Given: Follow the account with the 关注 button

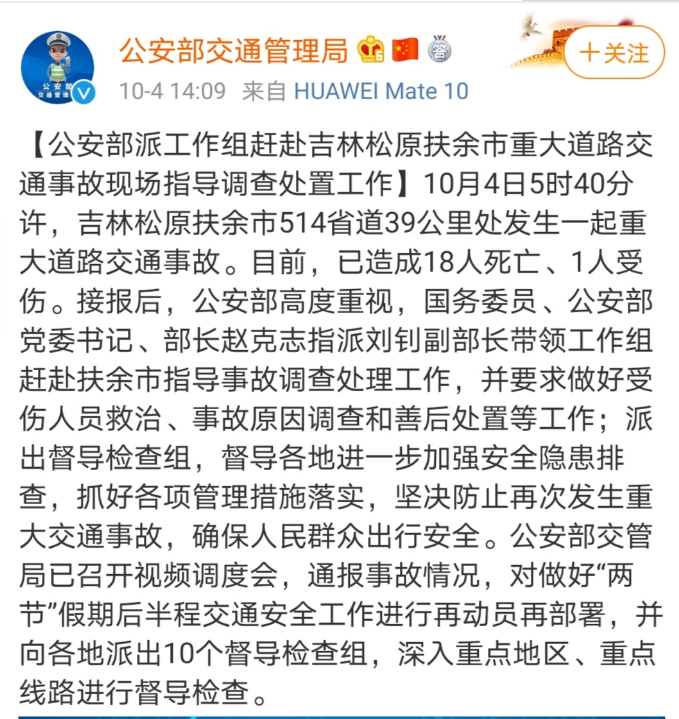Looking at the screenshot, I should 614,52.
